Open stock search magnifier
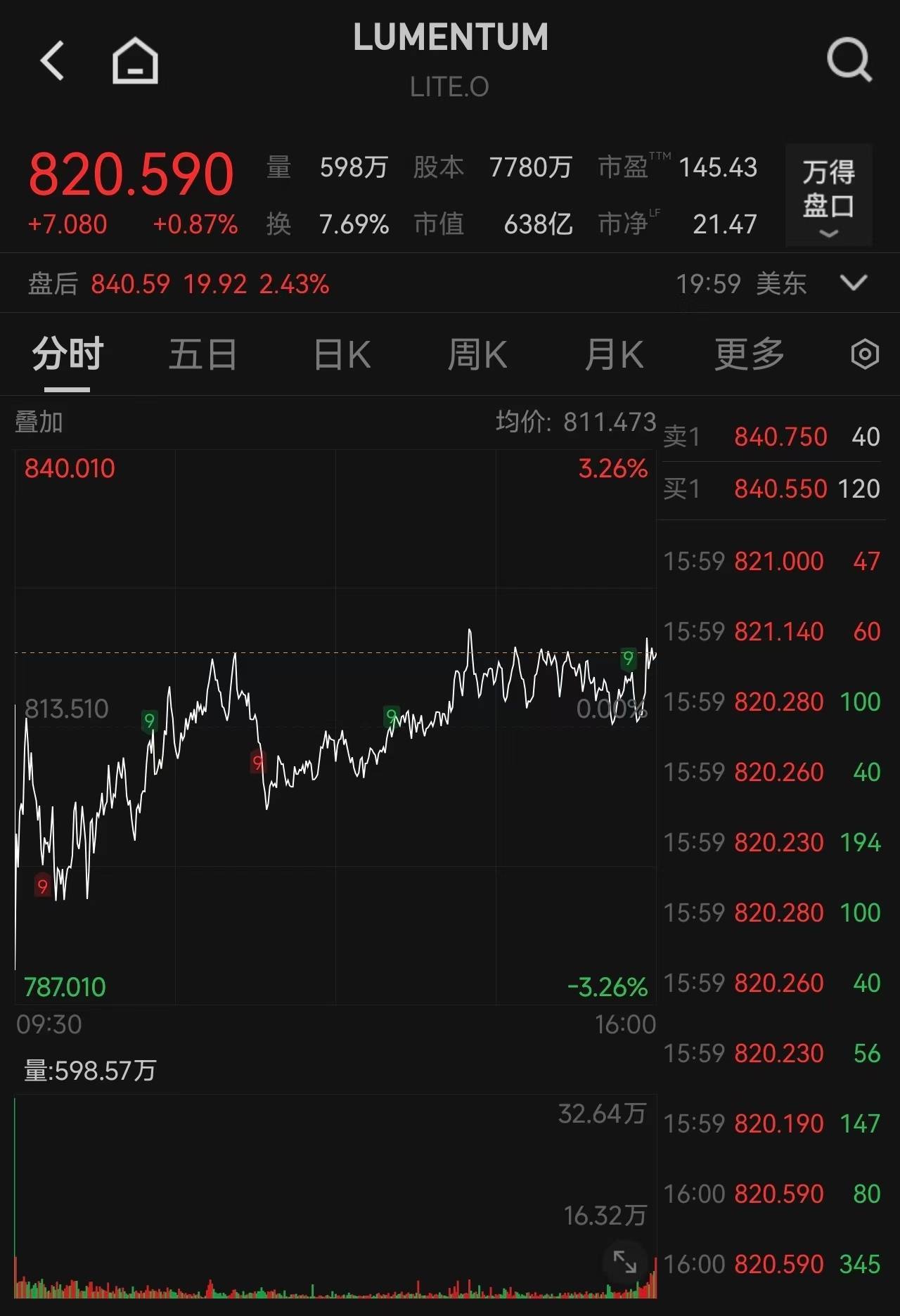The image size is (900, 1316). tap(849, 60)
